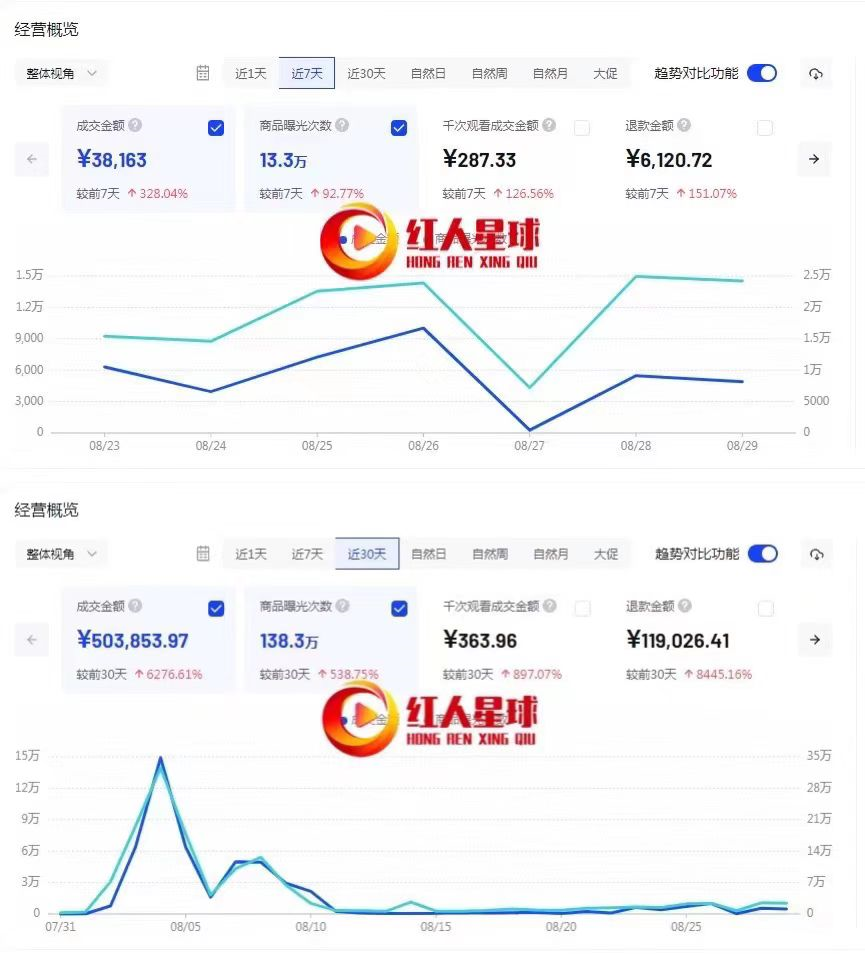Click the 大促 time range option

point(605,72)
